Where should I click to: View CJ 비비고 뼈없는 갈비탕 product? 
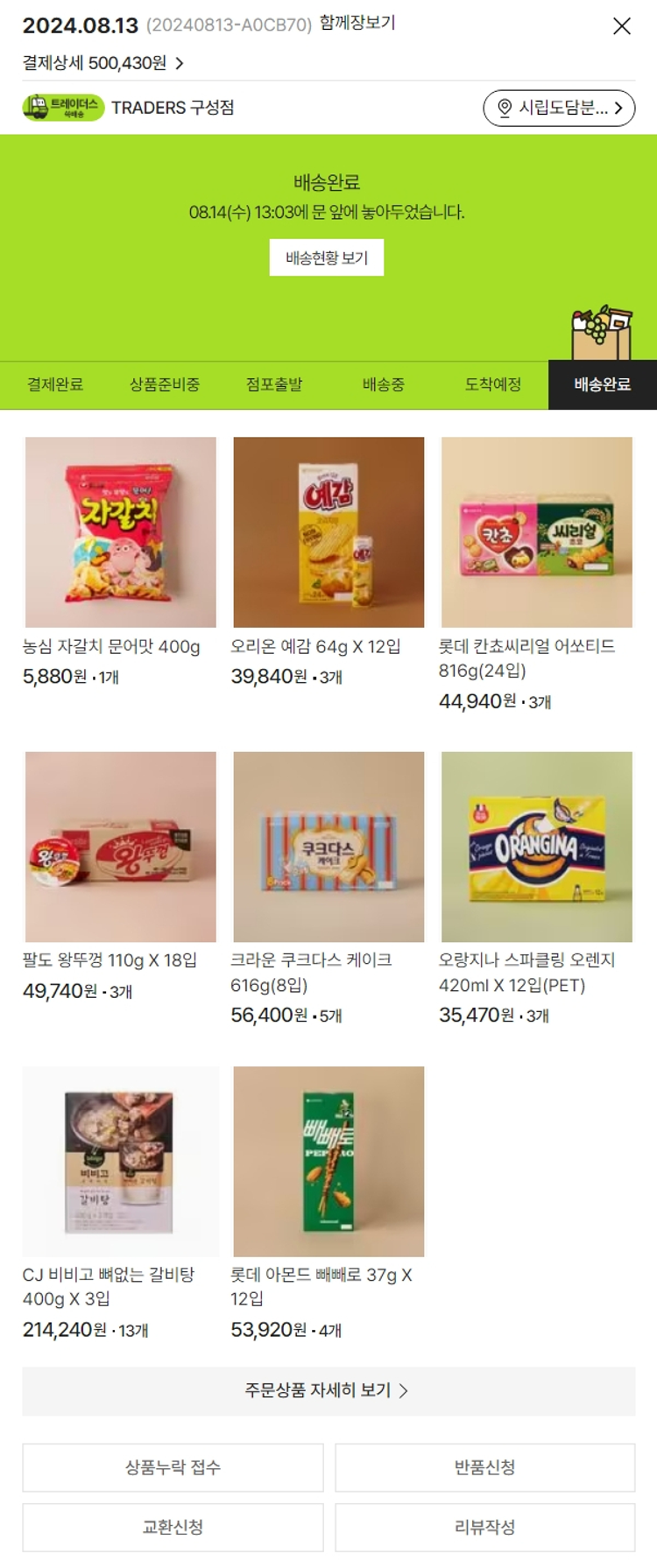[121, 1161]
